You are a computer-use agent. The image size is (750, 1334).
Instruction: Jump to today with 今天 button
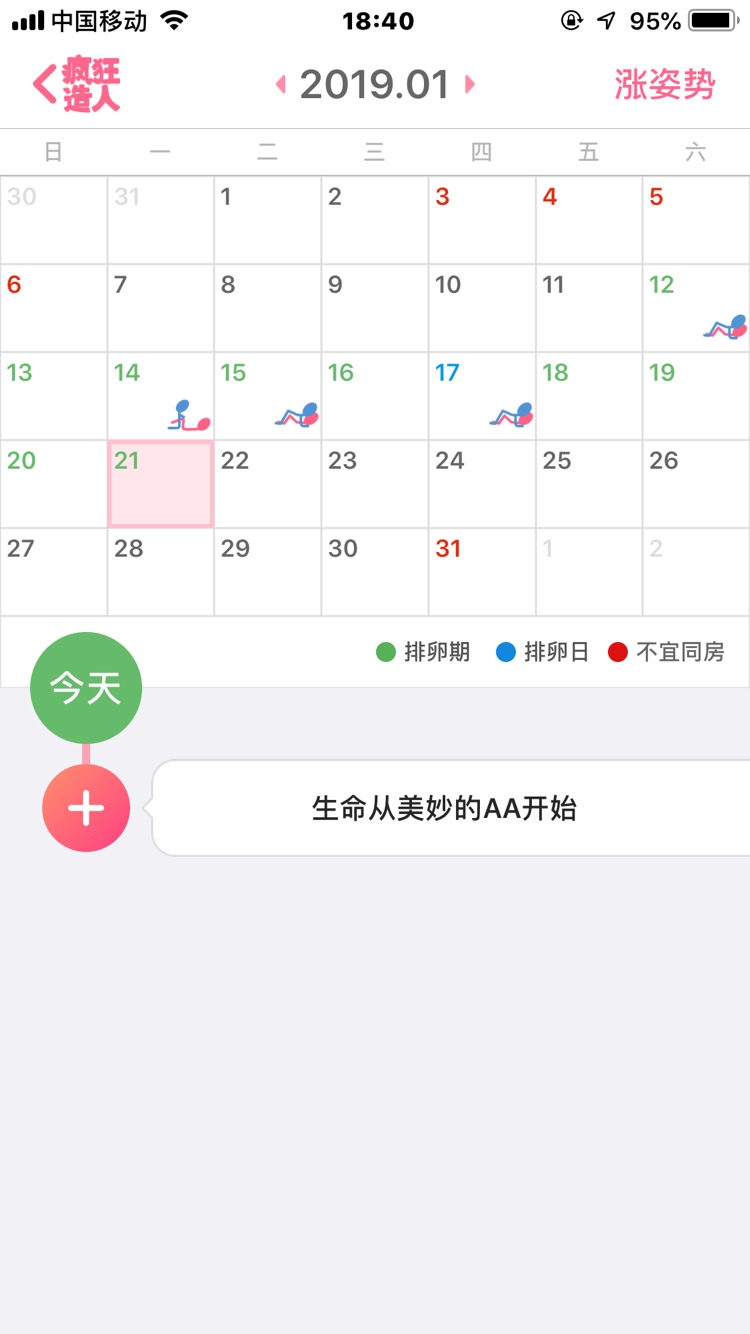[x=86, y=688]
